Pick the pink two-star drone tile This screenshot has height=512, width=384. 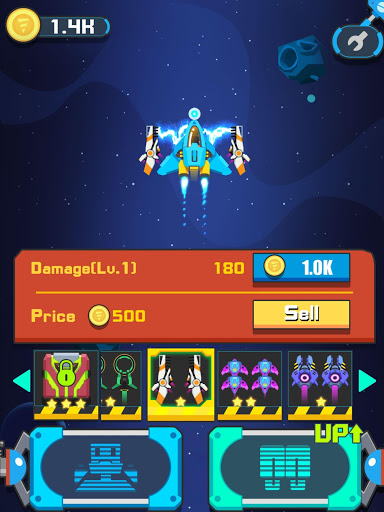(250, 385)
